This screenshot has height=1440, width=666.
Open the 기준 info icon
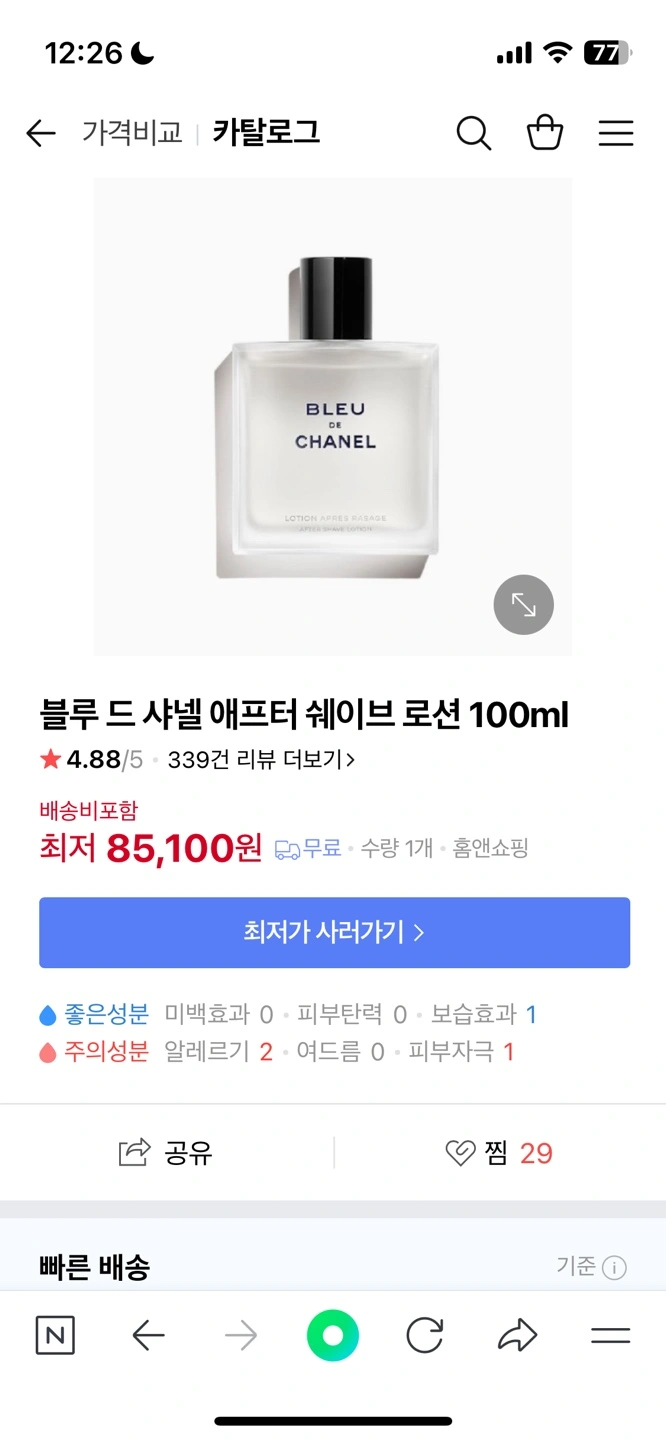tap(614, 1268)
